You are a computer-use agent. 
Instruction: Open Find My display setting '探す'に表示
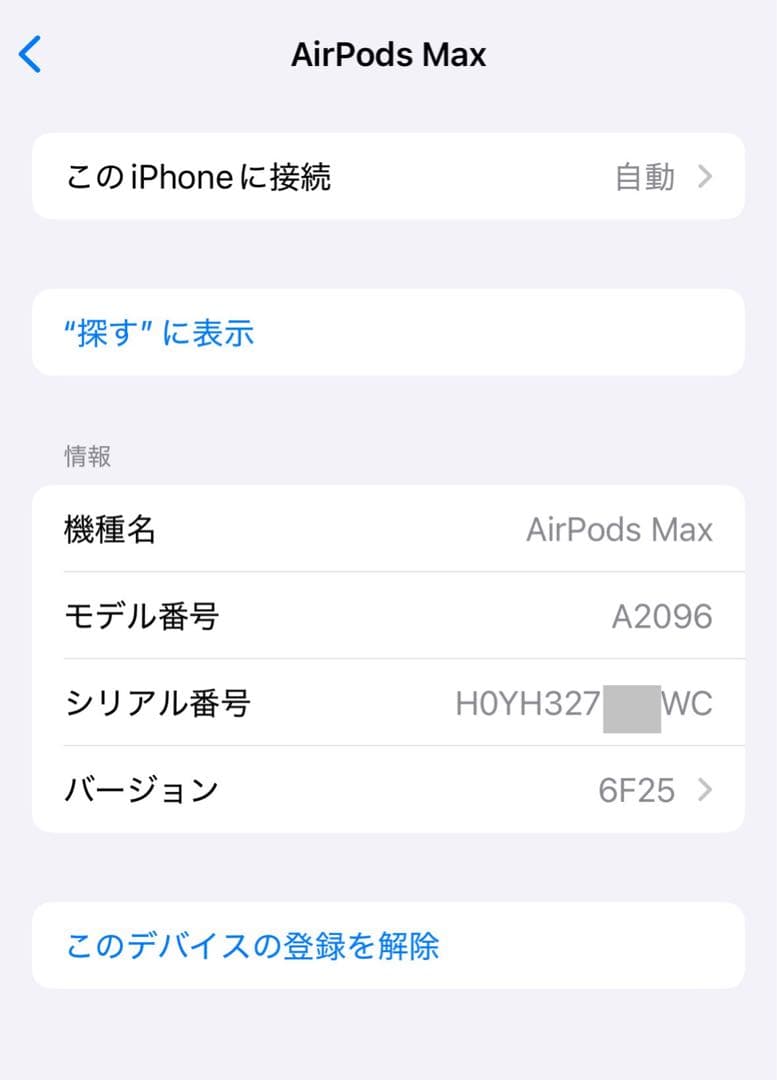pos(160,332)
